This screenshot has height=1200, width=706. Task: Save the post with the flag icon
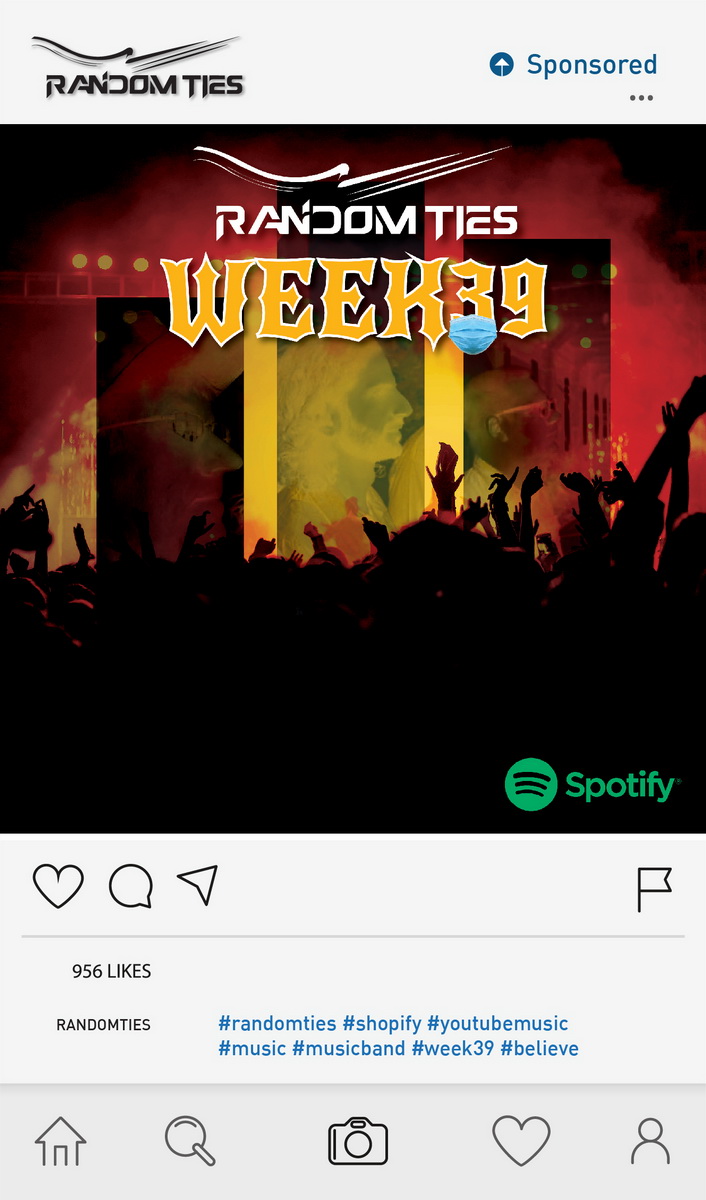click(x=655, y=890)
